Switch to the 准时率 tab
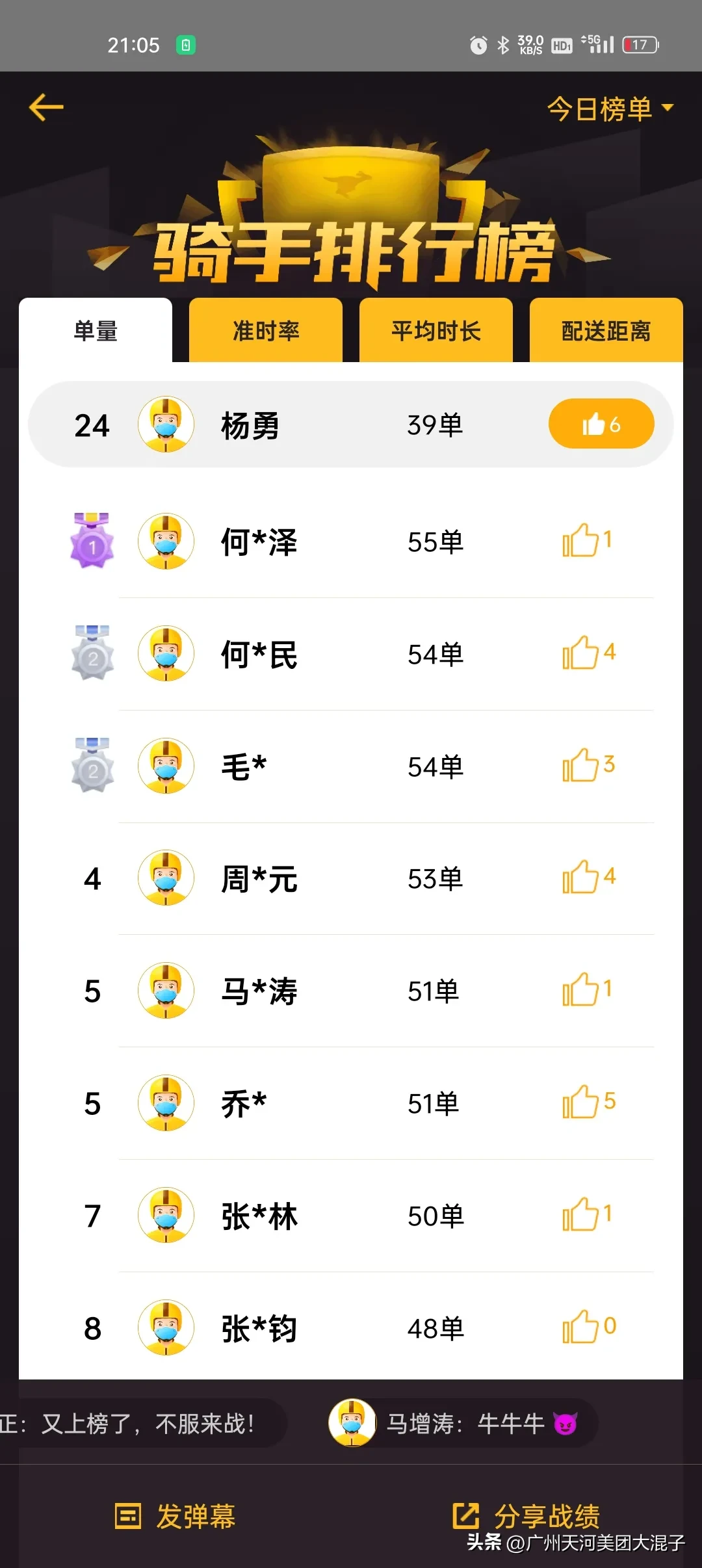 [x=265, y=330]
